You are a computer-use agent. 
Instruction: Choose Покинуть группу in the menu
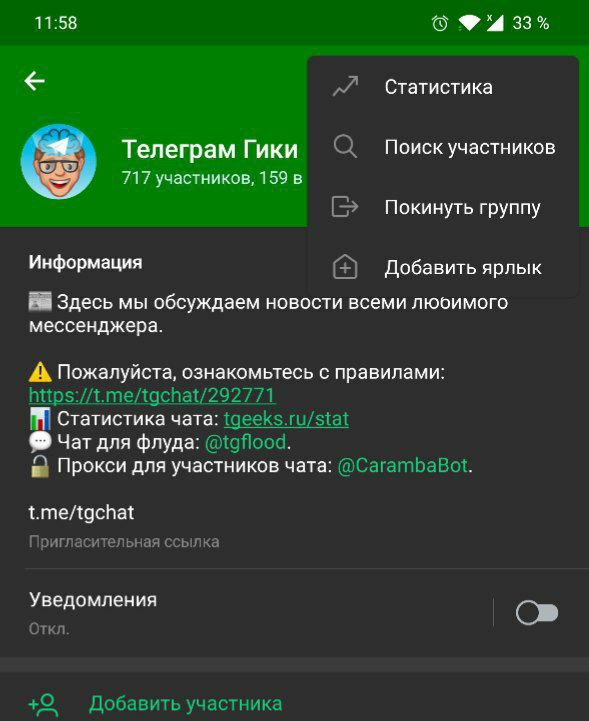(x=442, y=207)
